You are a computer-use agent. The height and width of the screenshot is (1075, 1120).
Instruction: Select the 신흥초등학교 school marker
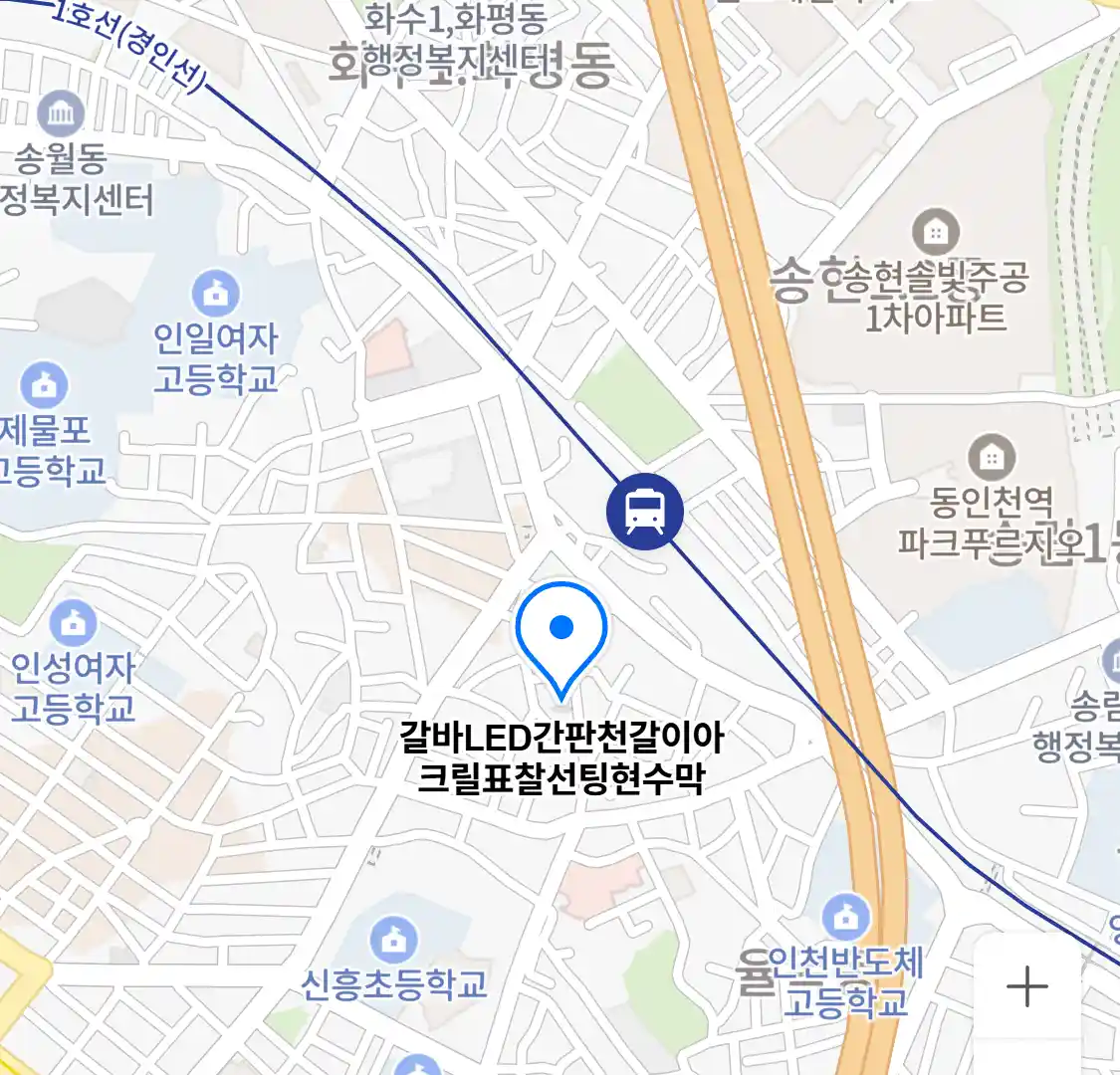point(394,939)
